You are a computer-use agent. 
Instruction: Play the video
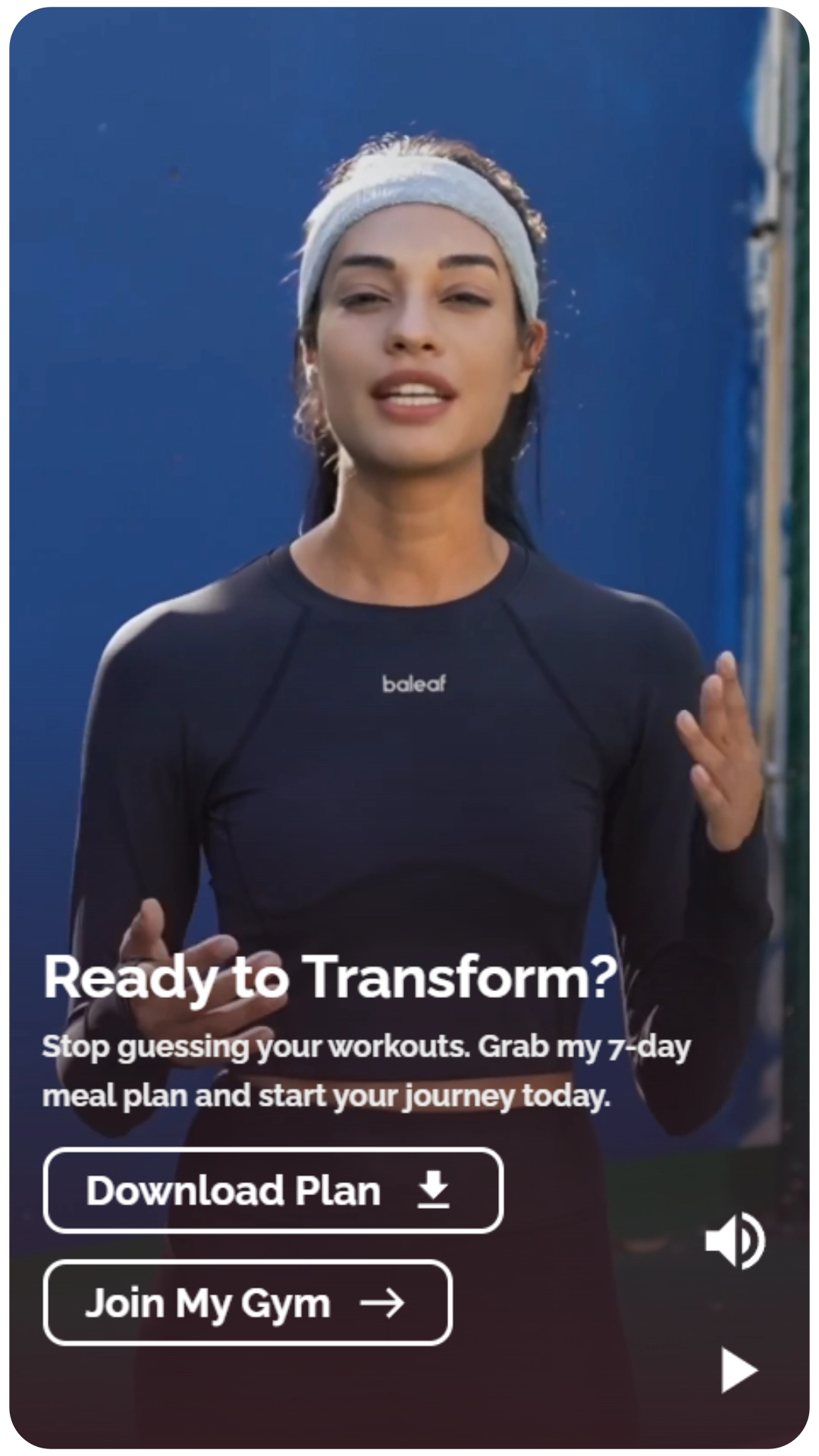point(739,1370)
